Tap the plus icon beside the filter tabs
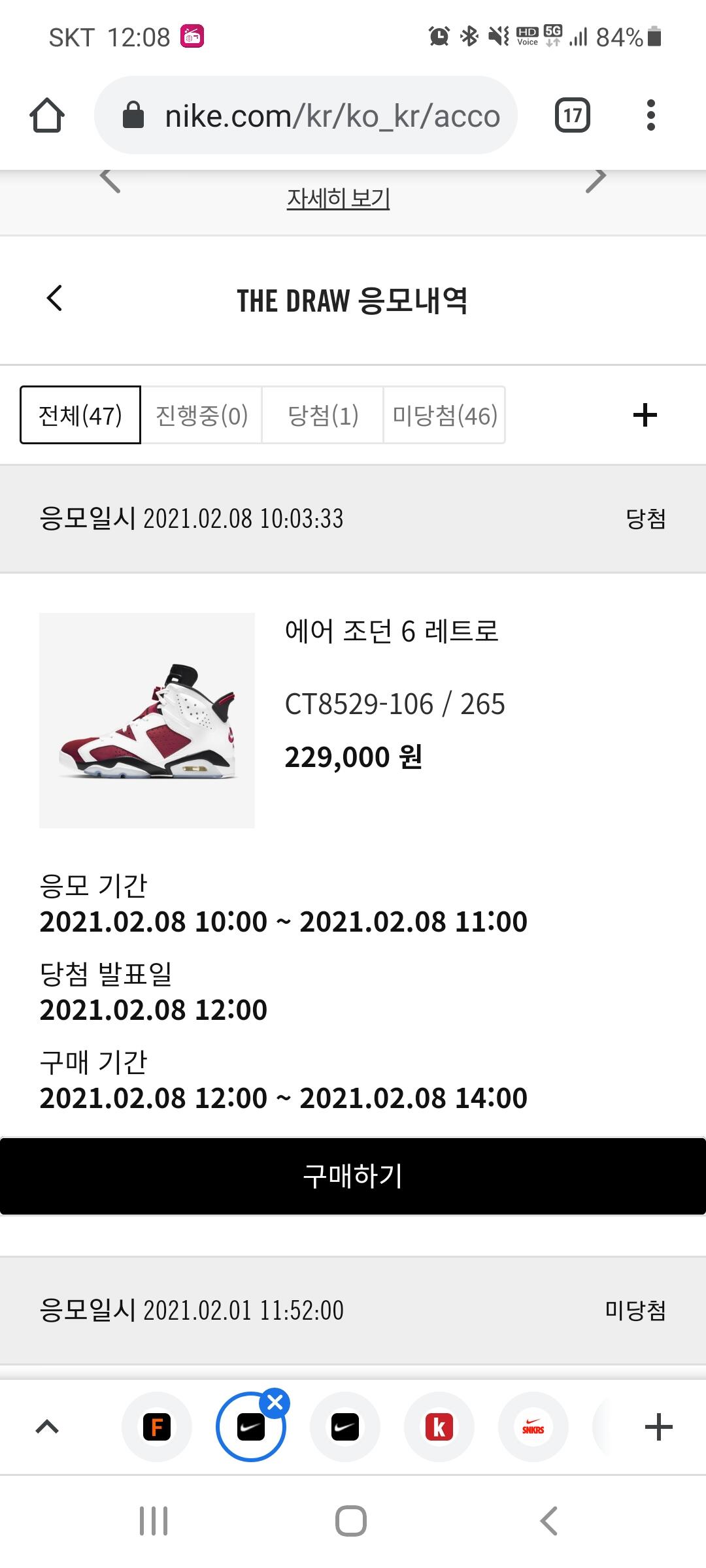This screenshot has height=1568, width=706. pyautogui.click(x=645, y=416)
